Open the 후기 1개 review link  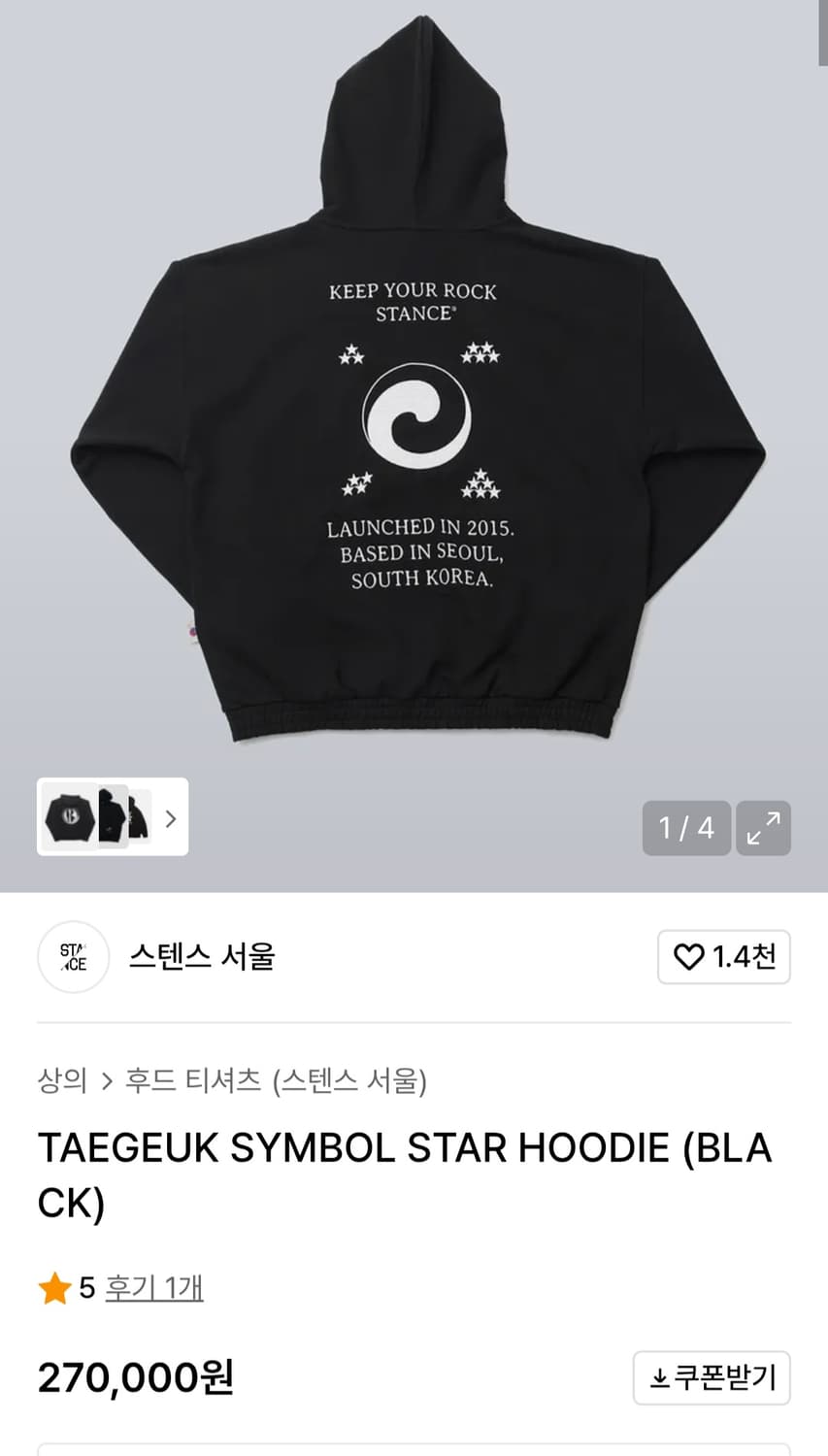(x=154, y=1288)
